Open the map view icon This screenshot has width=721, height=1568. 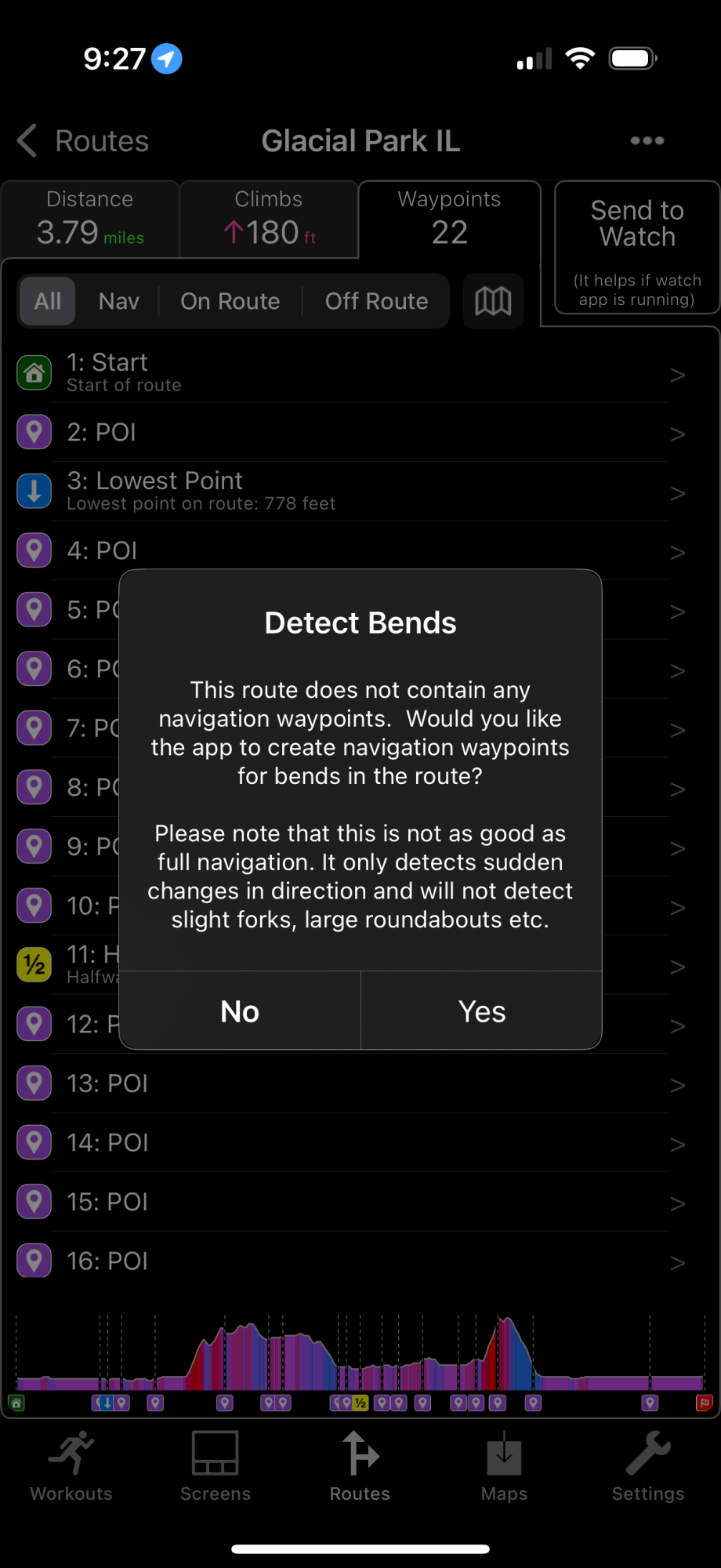click(493, 301)
